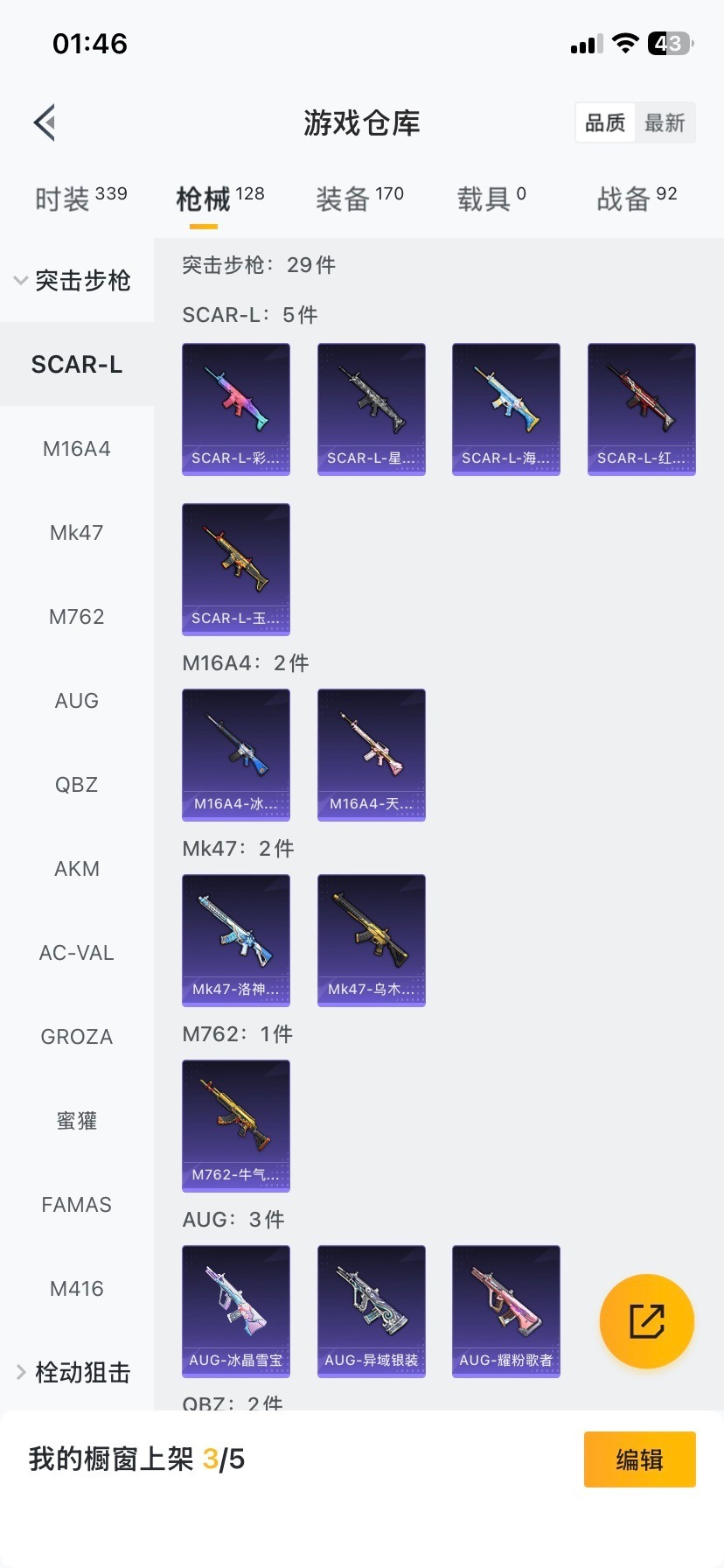Sort the warehouse by 品质
Image resolution: width=724 pixels, height=1568 pixels.
pos(605,122)
